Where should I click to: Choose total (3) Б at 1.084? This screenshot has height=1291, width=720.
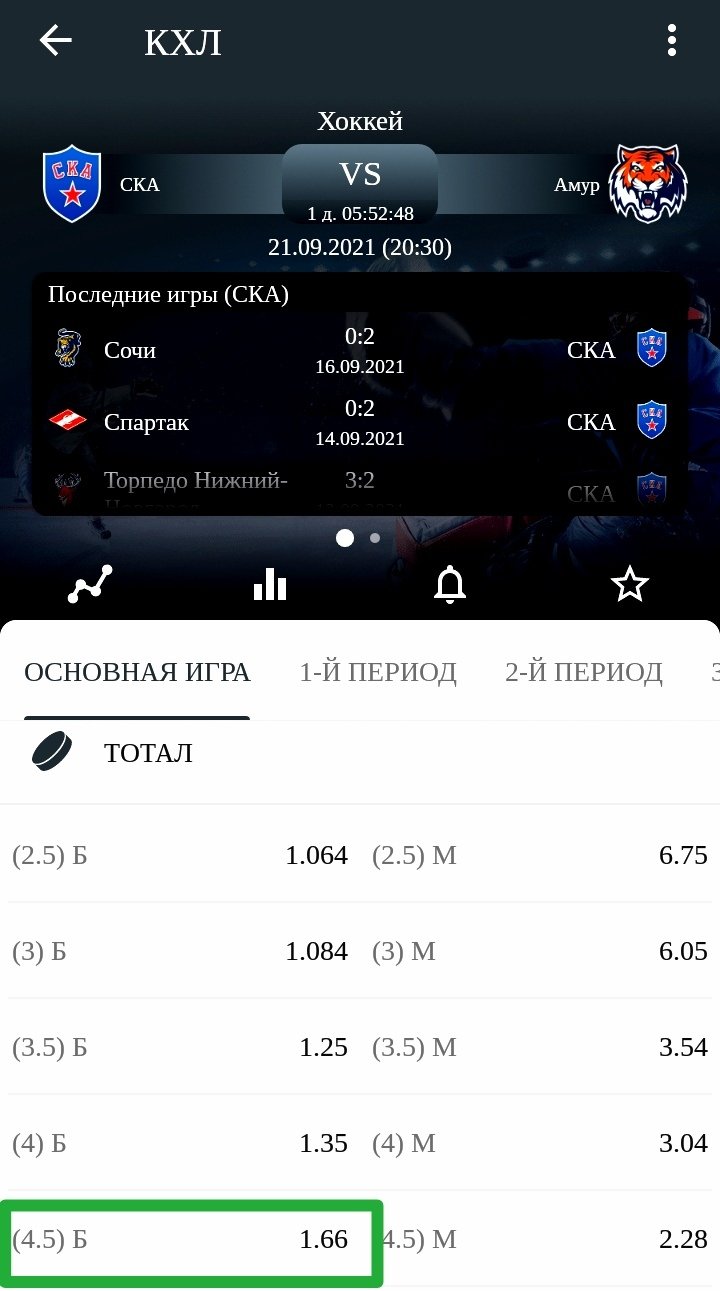(x=180, y=952)
